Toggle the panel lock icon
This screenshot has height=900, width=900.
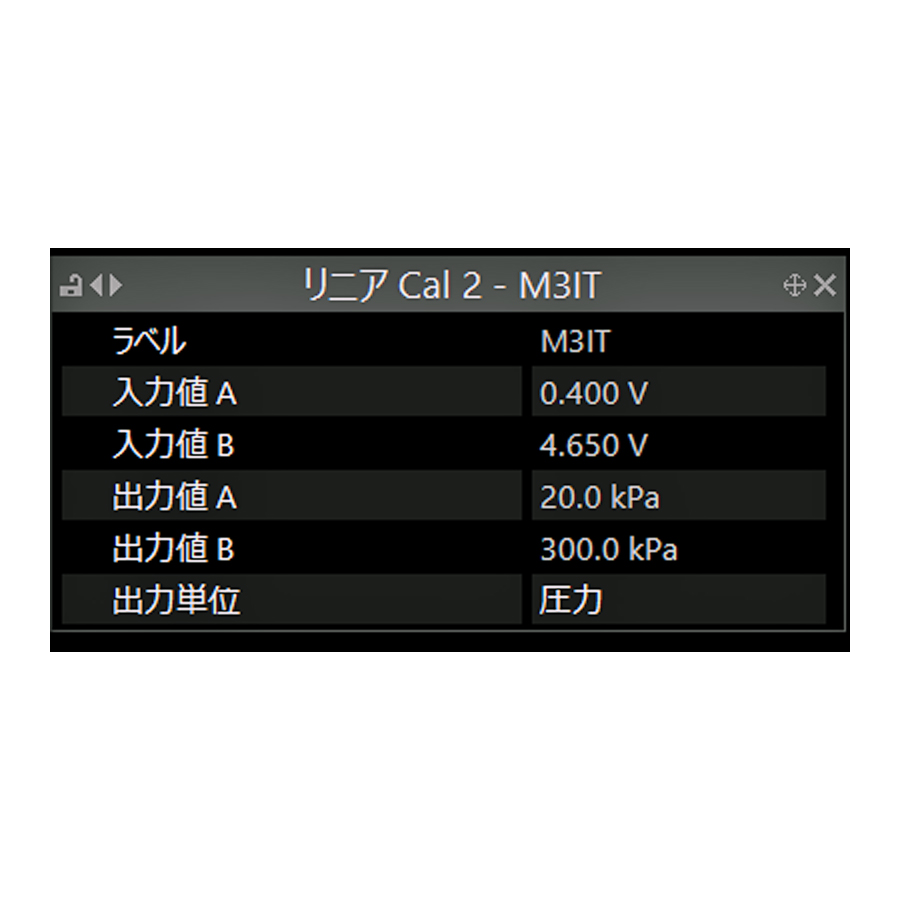click(x=71, y=287)
